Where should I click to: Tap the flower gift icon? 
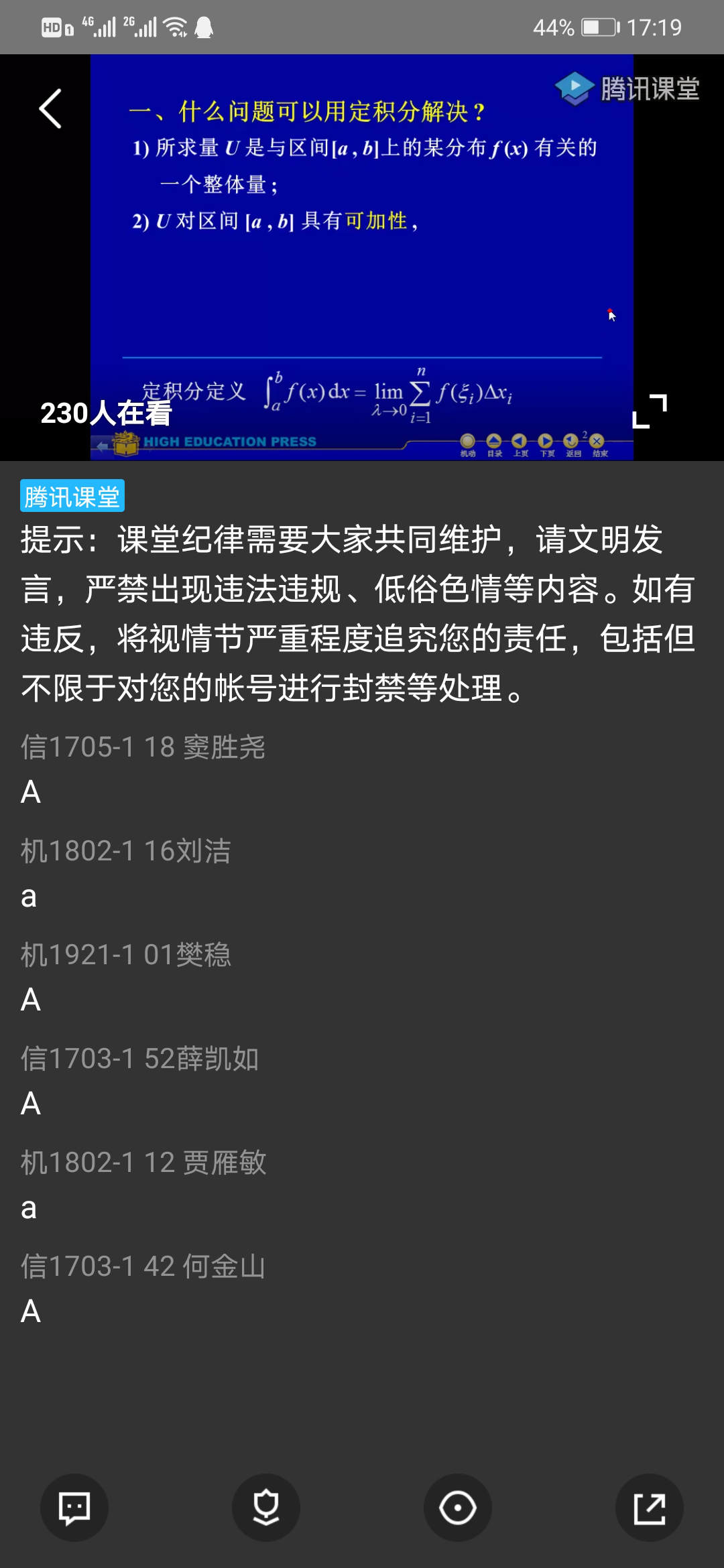tap(266, 1508)
